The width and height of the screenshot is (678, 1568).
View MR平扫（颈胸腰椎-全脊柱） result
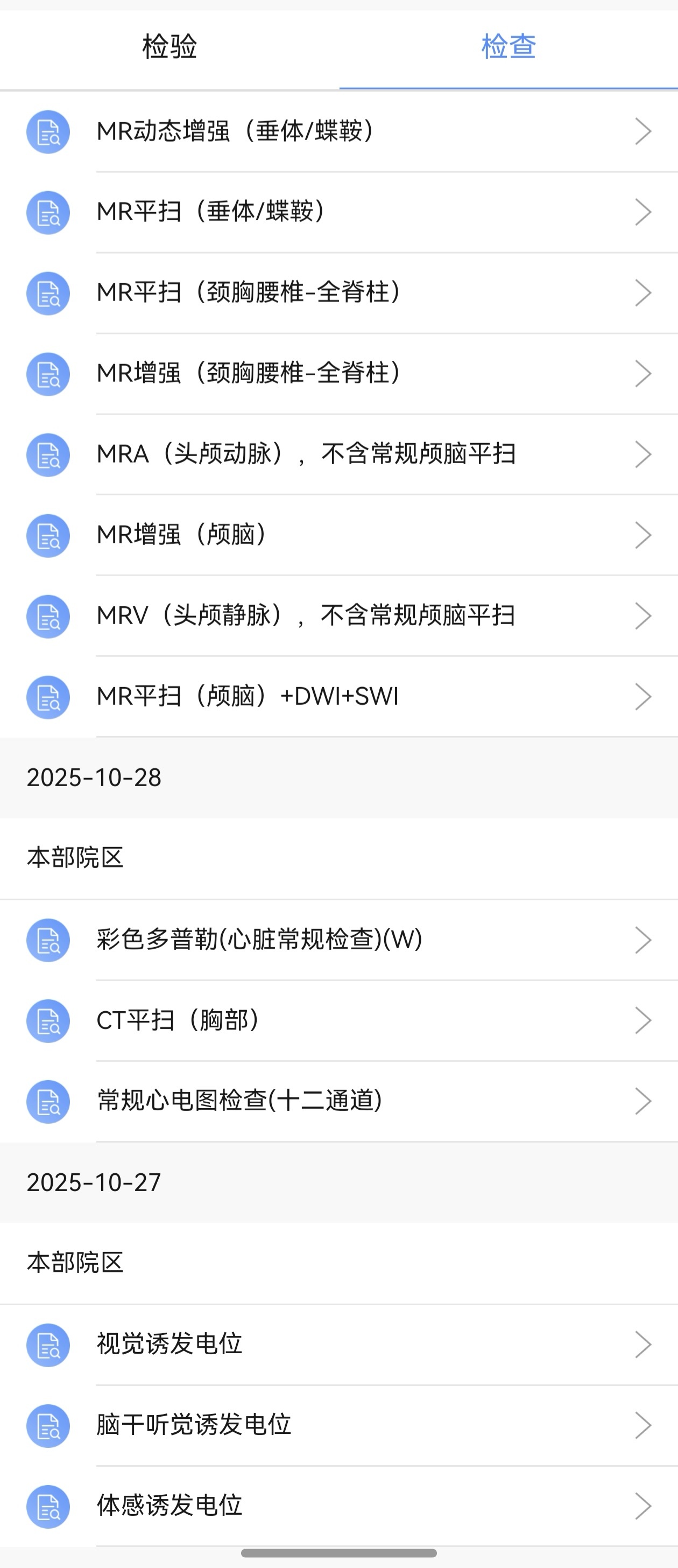click(338, 293)
